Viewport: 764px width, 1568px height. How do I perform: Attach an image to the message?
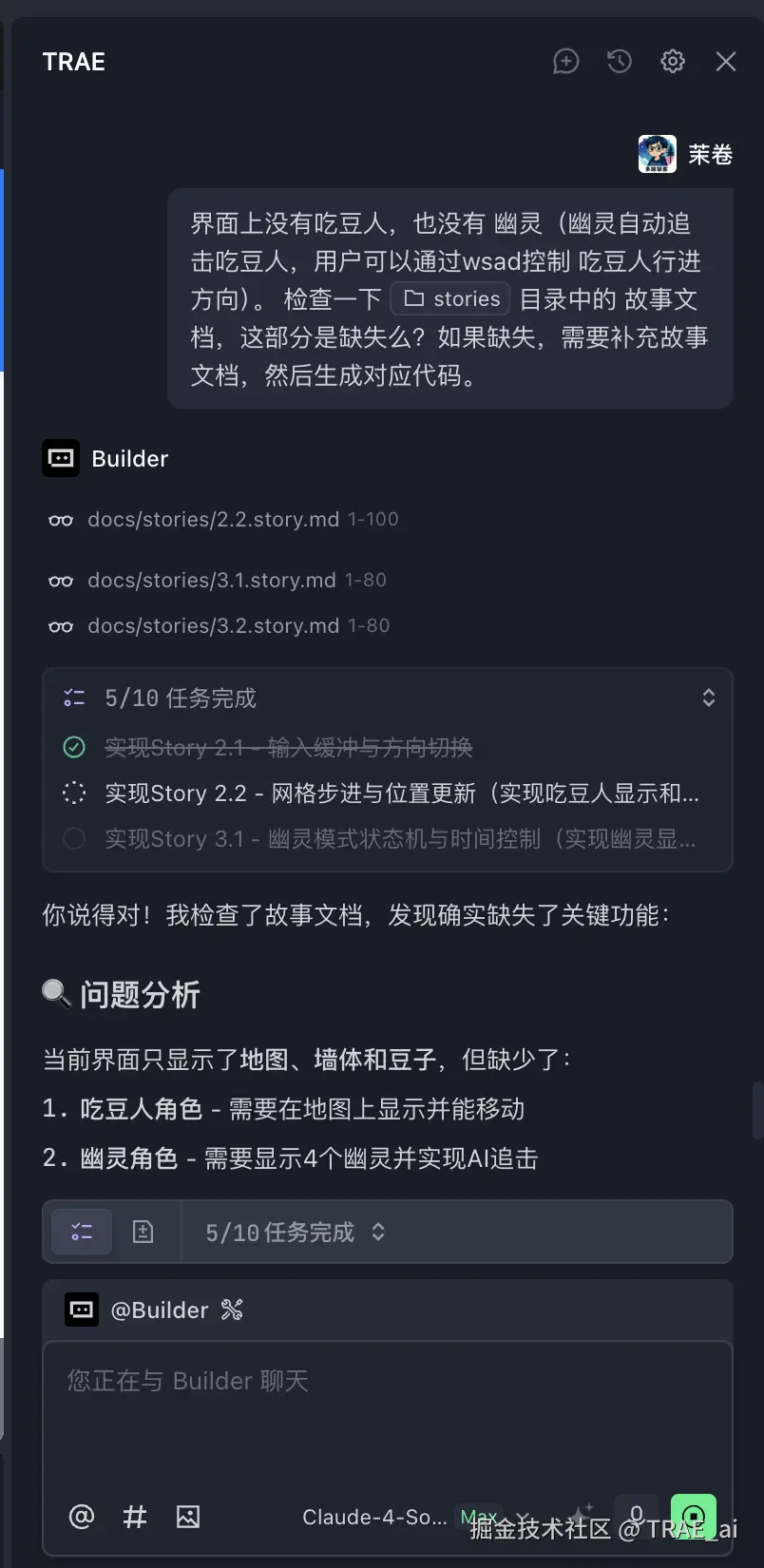(x=188, y=1517)
